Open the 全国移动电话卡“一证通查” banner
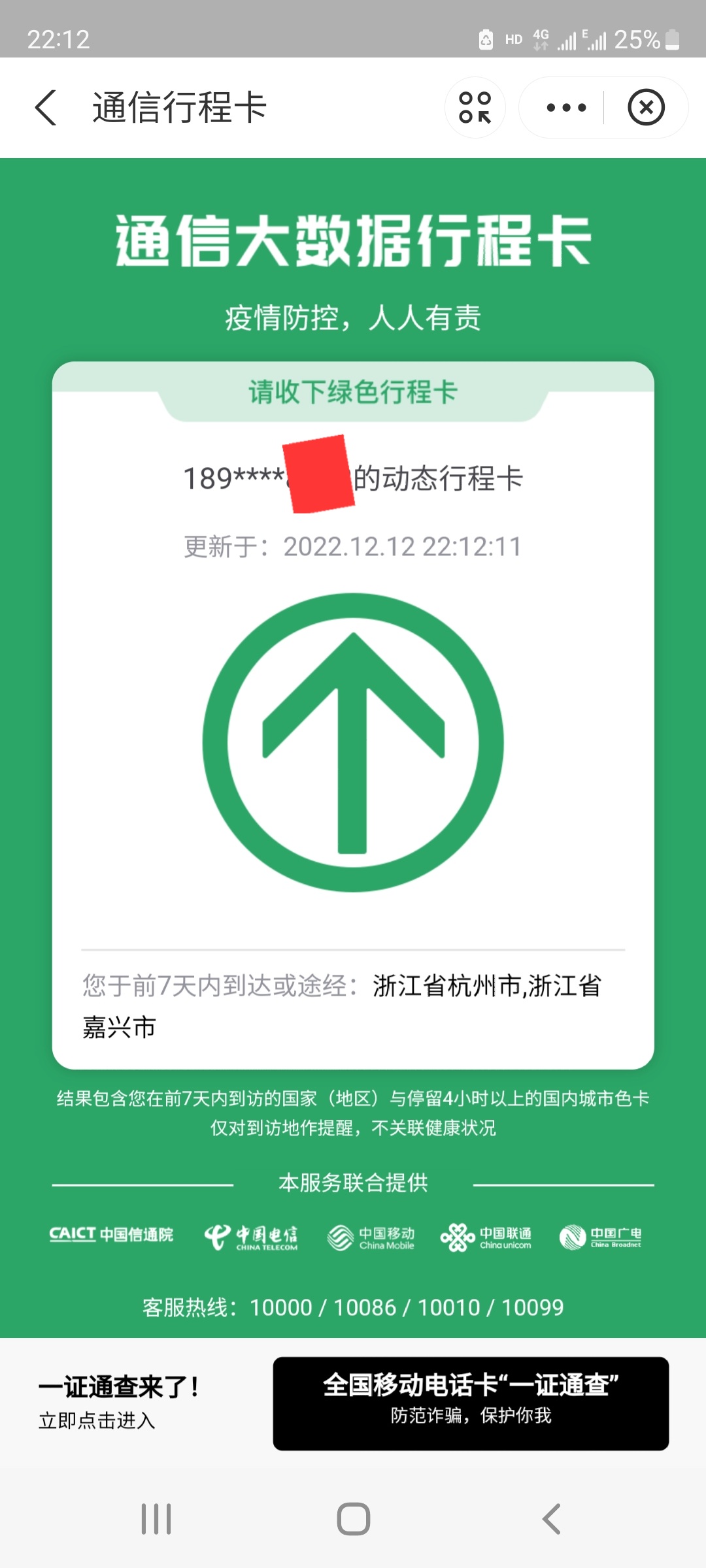The height and width of the screenshot is (1568, 706). coord(471,1403)
